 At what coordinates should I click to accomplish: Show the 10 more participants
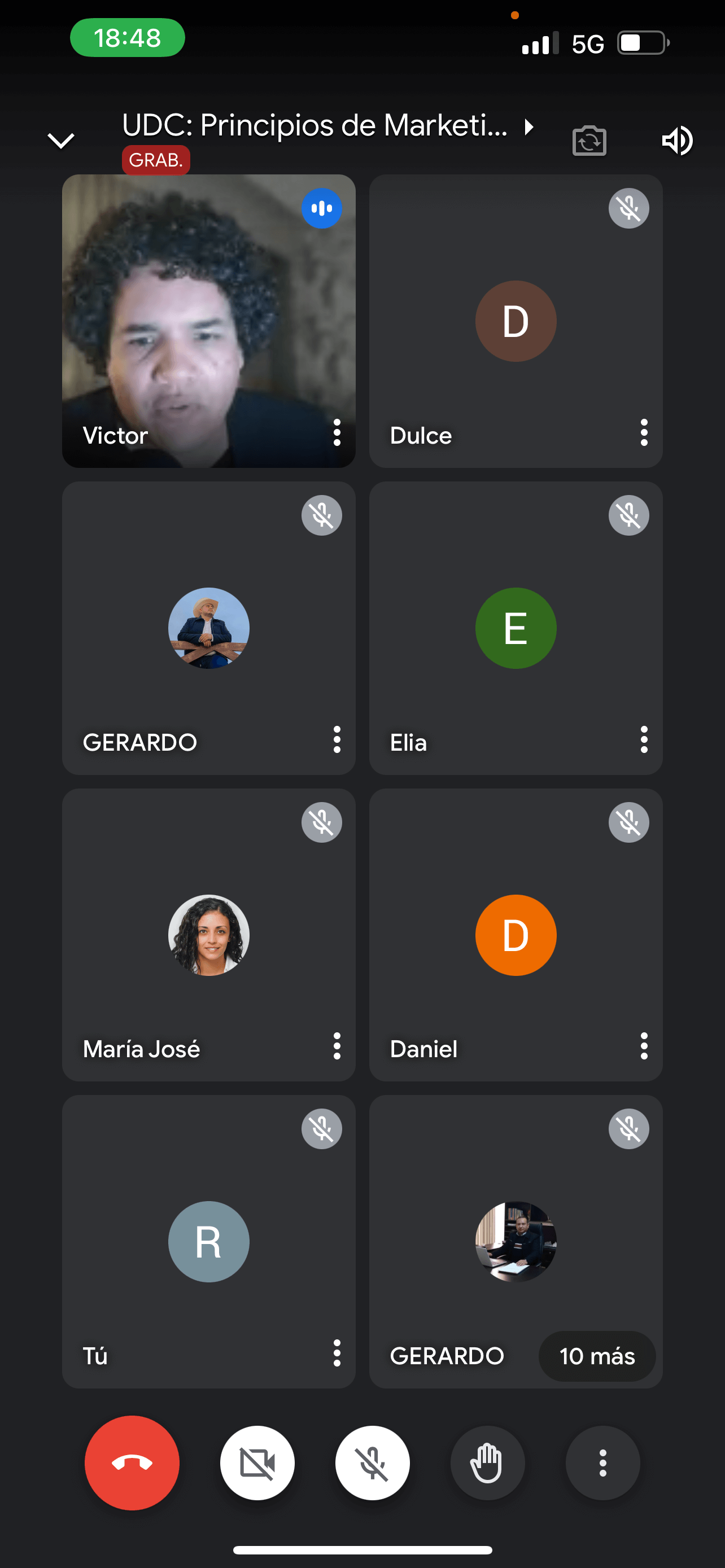597,1356
